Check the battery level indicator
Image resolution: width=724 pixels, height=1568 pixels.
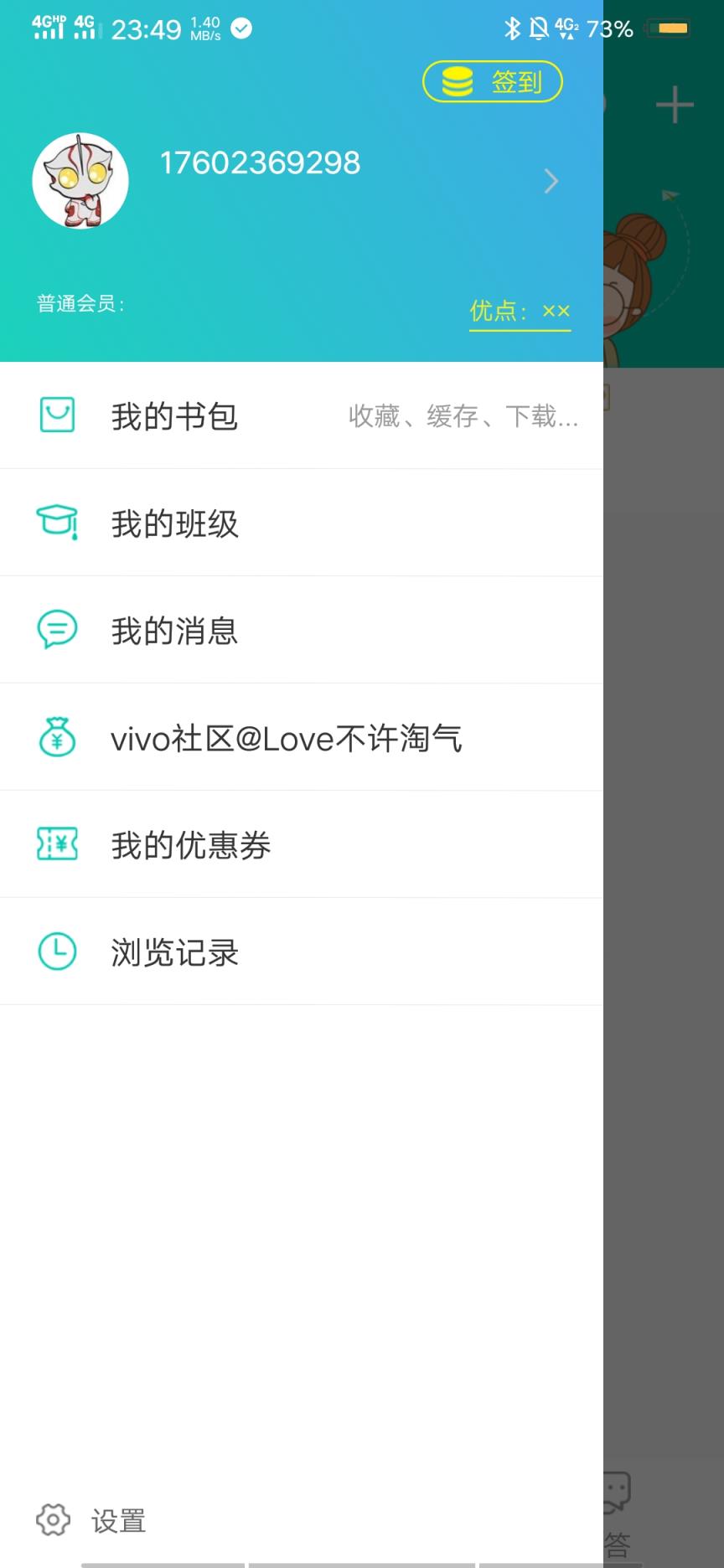pyautogui.click(x=668, y=28)
